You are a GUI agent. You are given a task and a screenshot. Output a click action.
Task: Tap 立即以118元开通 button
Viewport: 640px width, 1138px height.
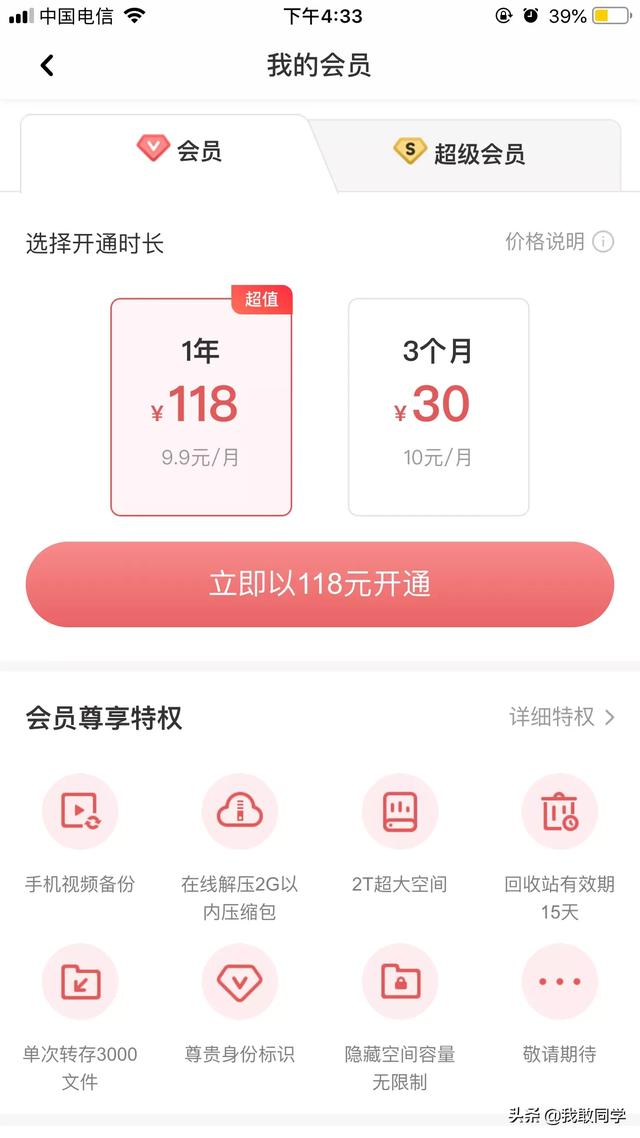pos(320,584)
